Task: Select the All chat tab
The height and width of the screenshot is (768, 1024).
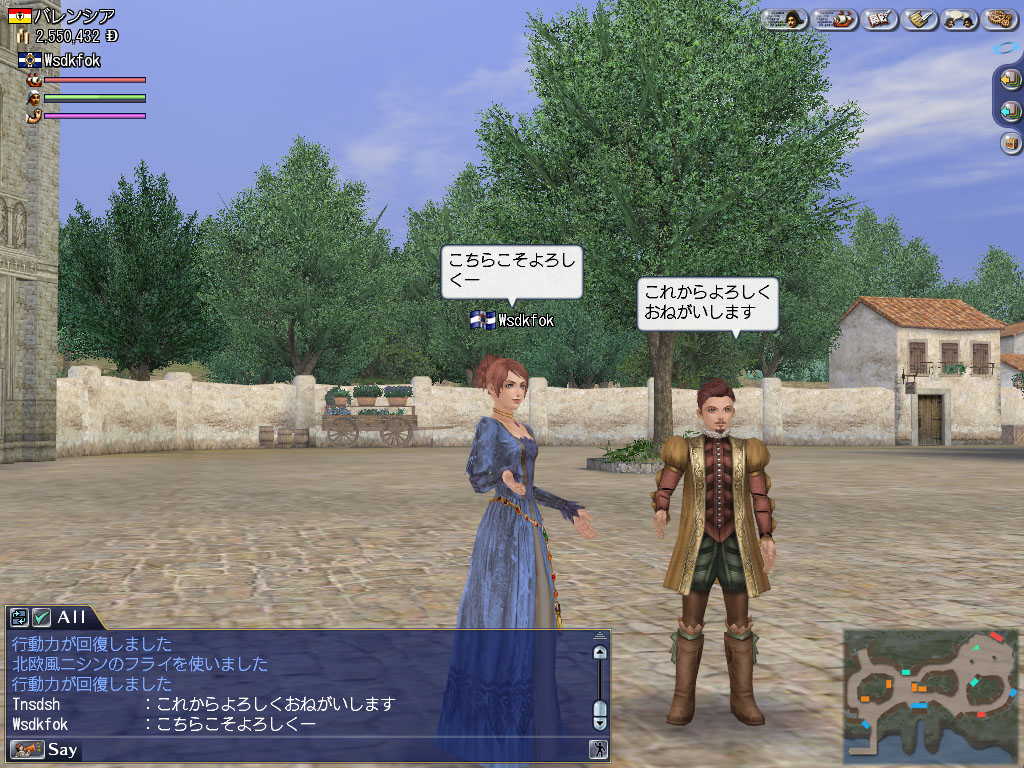Action: pyautogui.click(x=71, y=617)
